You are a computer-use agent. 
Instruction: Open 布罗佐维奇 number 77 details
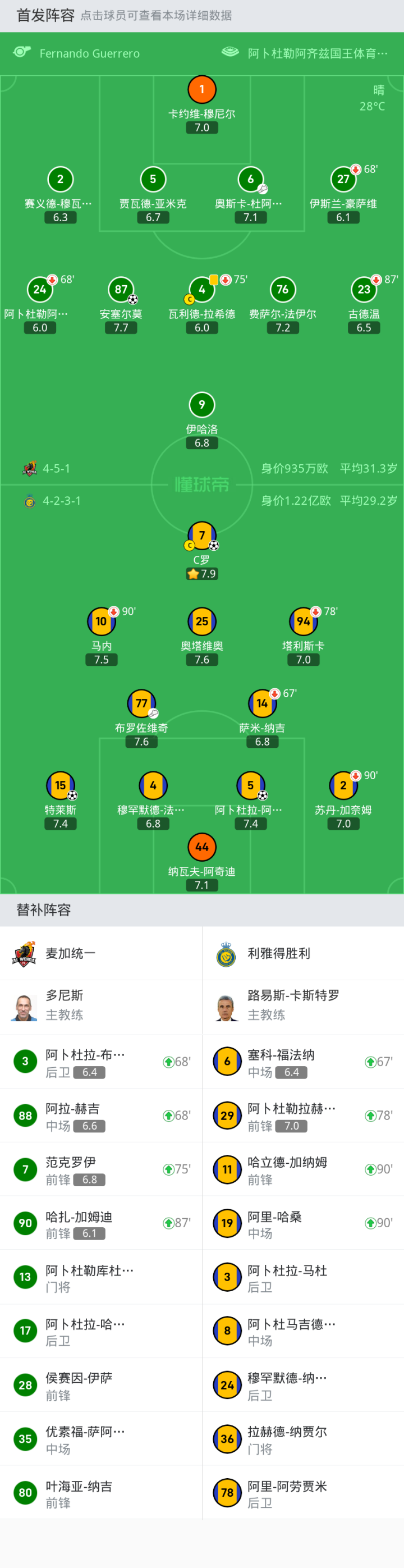(141, 704)
